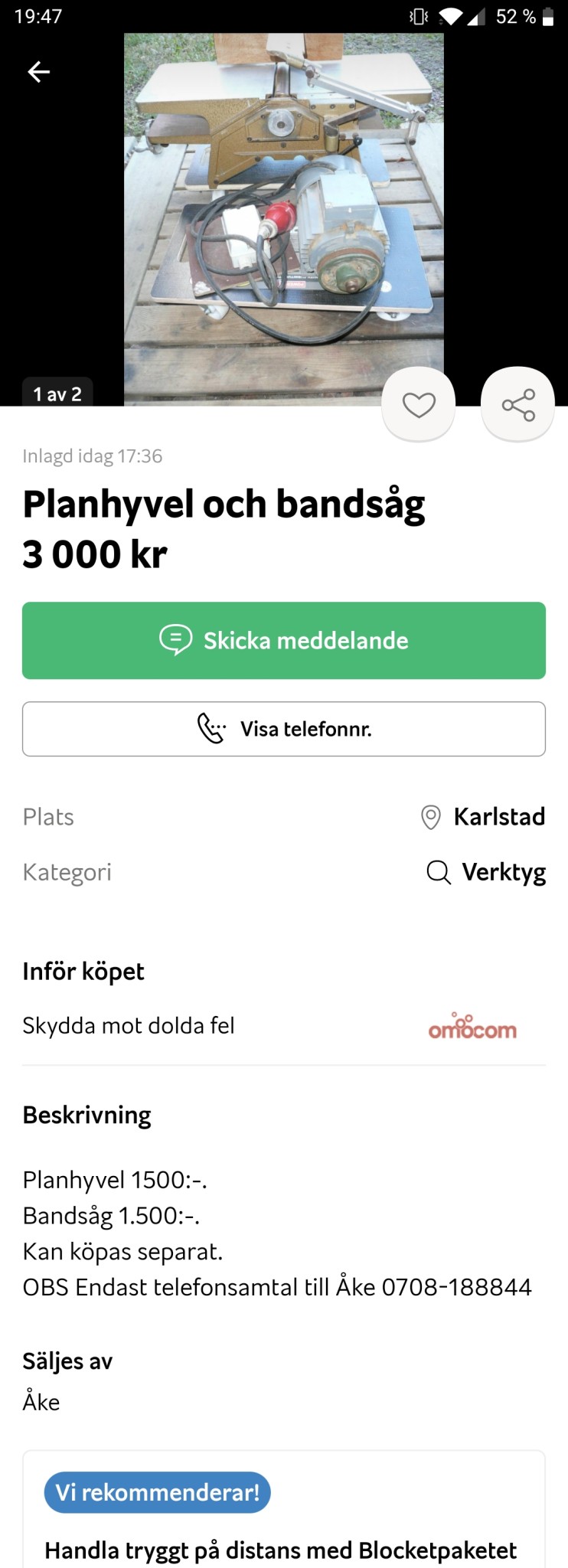Share this listing

pos(517,404)
